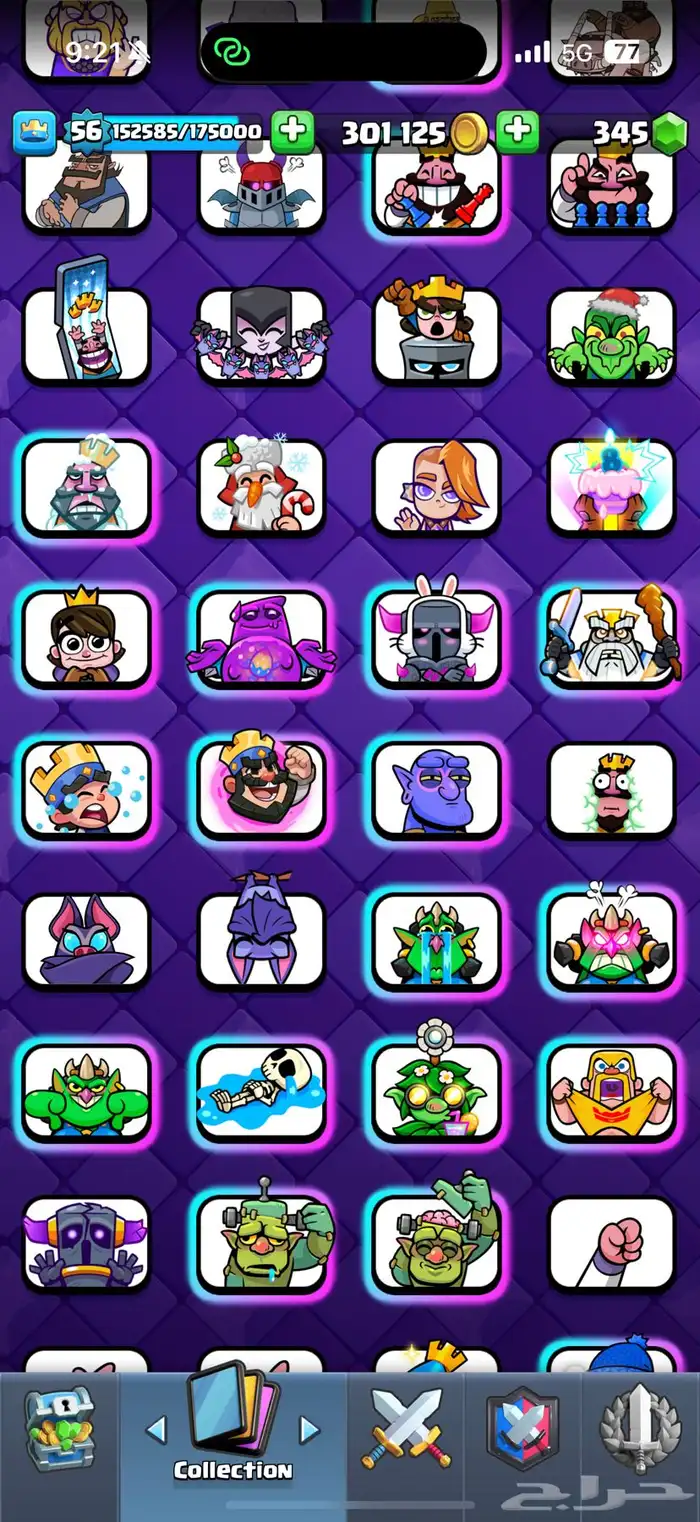The width and height of the screenshot is (700, 1522).
Task: Select the birthday cake emote
Action: point(611,486)
